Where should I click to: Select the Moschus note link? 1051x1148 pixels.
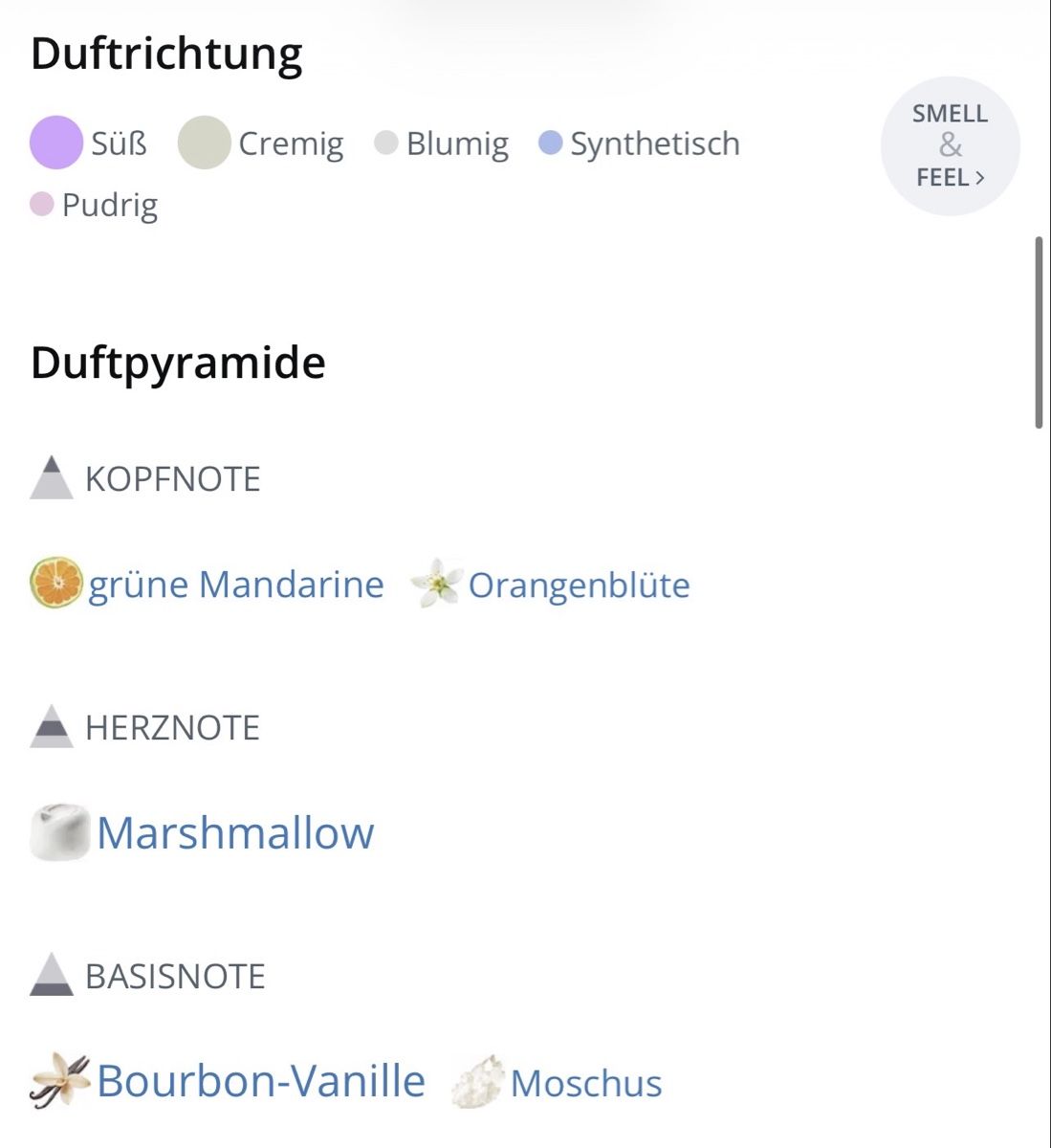click(x=585, y=1084)
